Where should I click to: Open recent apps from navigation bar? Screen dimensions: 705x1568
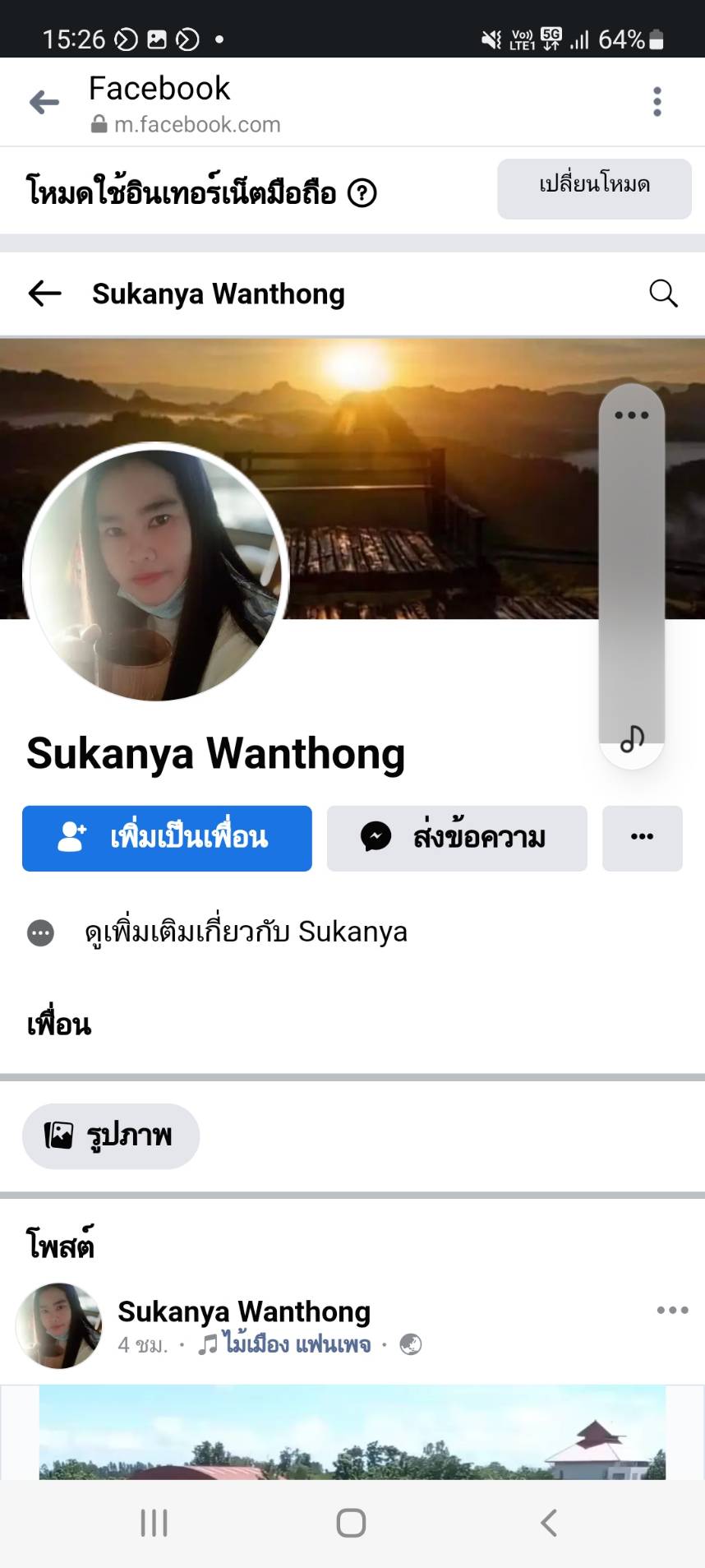click(x=154, y=1523)
